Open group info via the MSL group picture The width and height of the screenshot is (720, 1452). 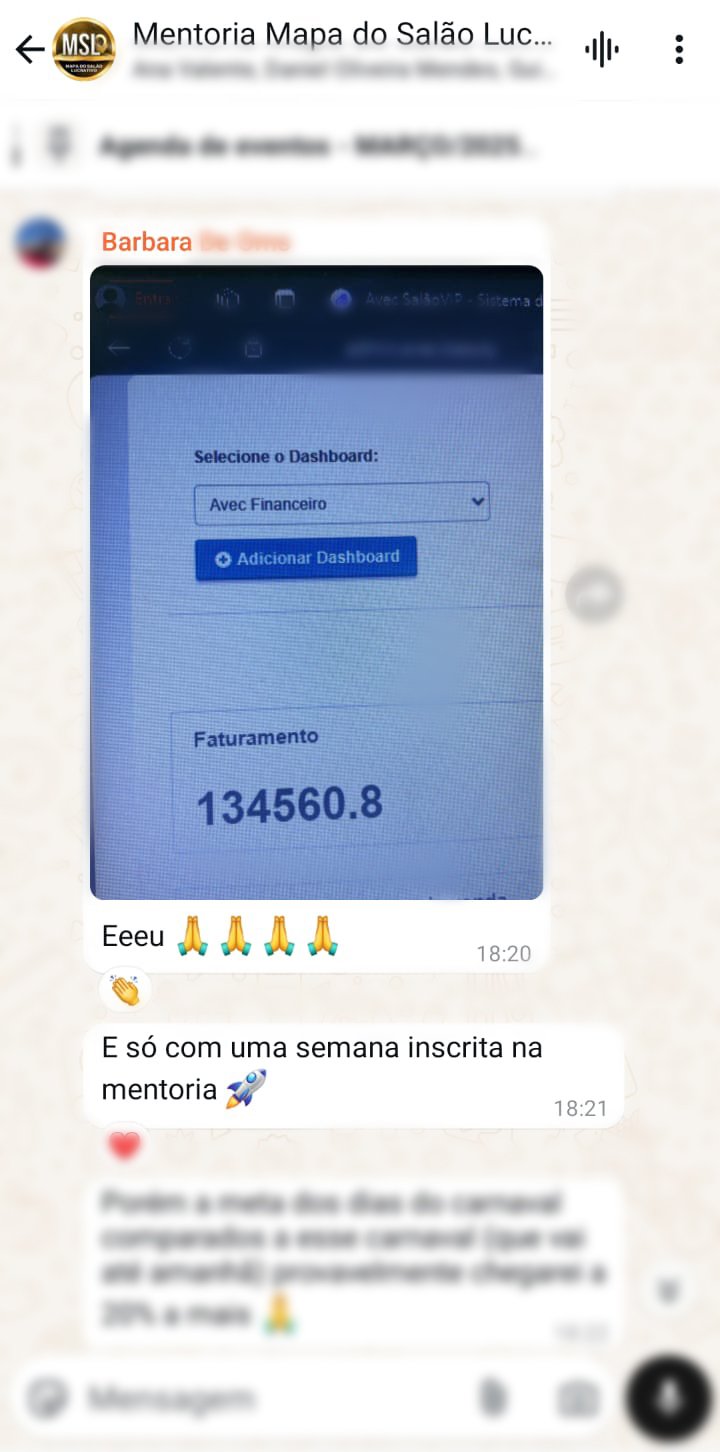[84, 48]
